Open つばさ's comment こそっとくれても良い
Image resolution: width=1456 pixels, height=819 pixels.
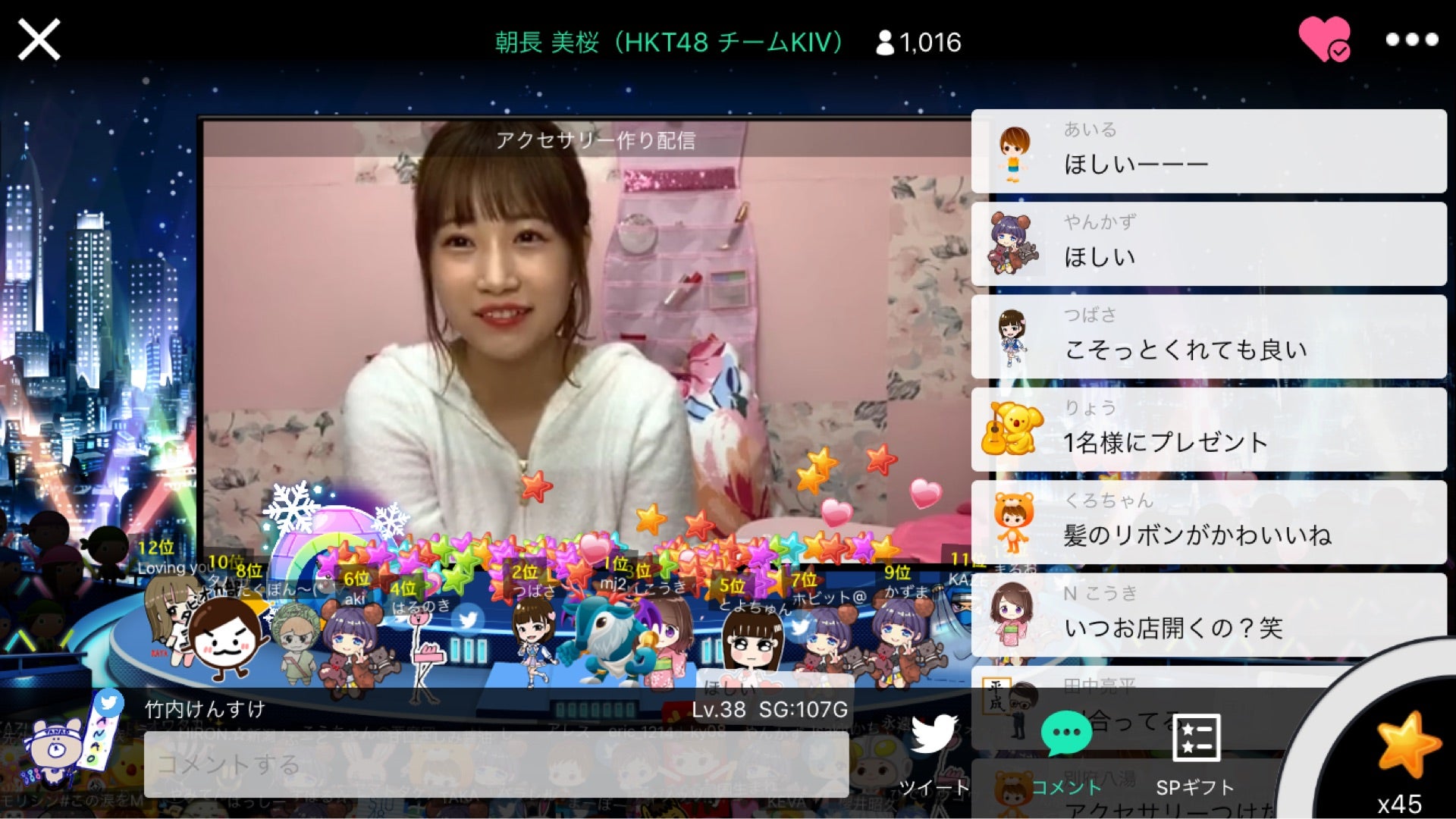pos(1208,337)
